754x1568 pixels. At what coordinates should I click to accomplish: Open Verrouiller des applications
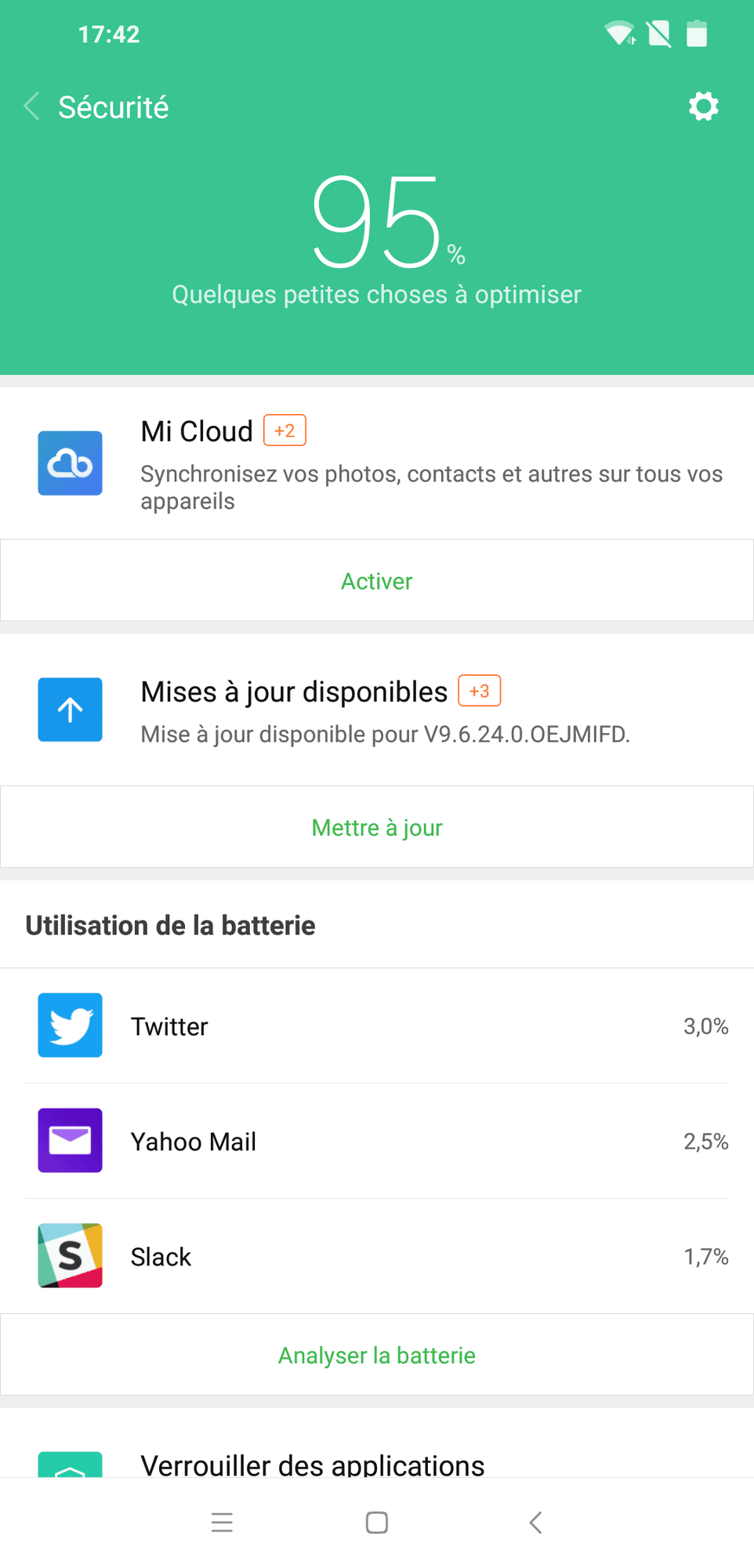click(x=312, y=1463)
